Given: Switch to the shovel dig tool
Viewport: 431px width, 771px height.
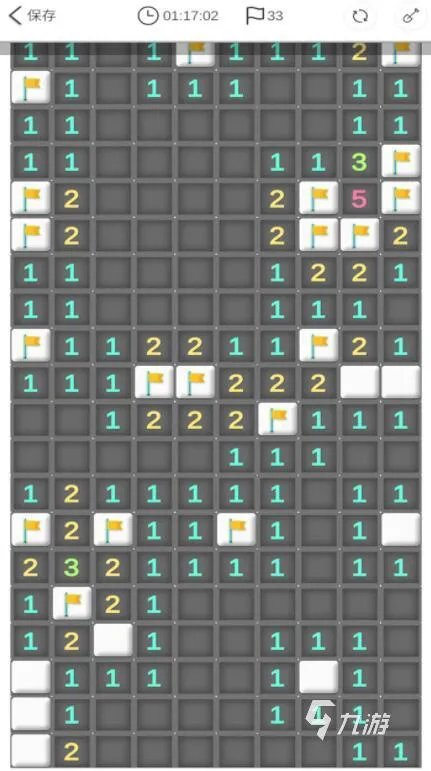Looking at the screenshot, I should (x=410, y=16).
